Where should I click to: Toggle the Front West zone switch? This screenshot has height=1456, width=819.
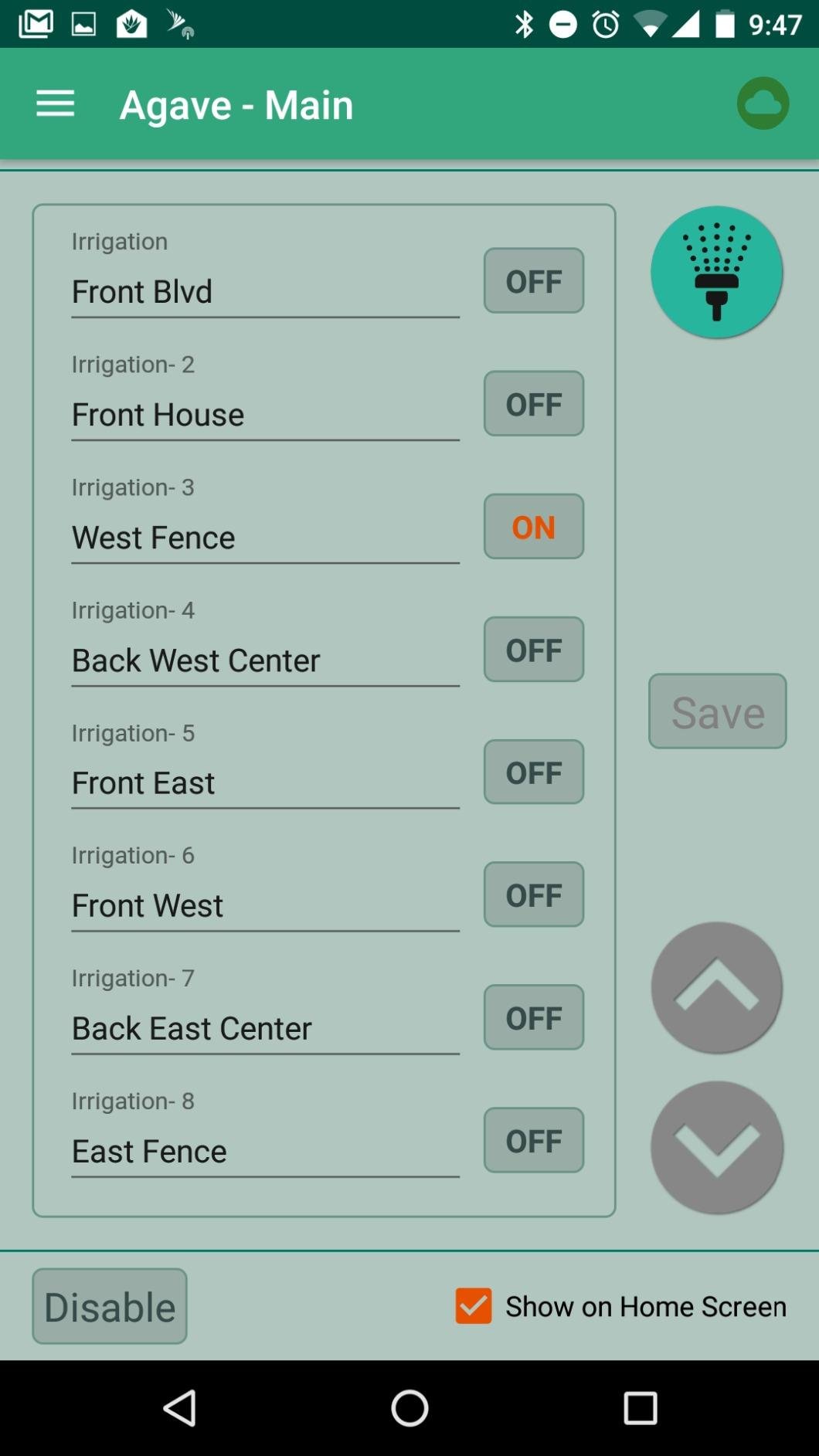pos(533,894)
